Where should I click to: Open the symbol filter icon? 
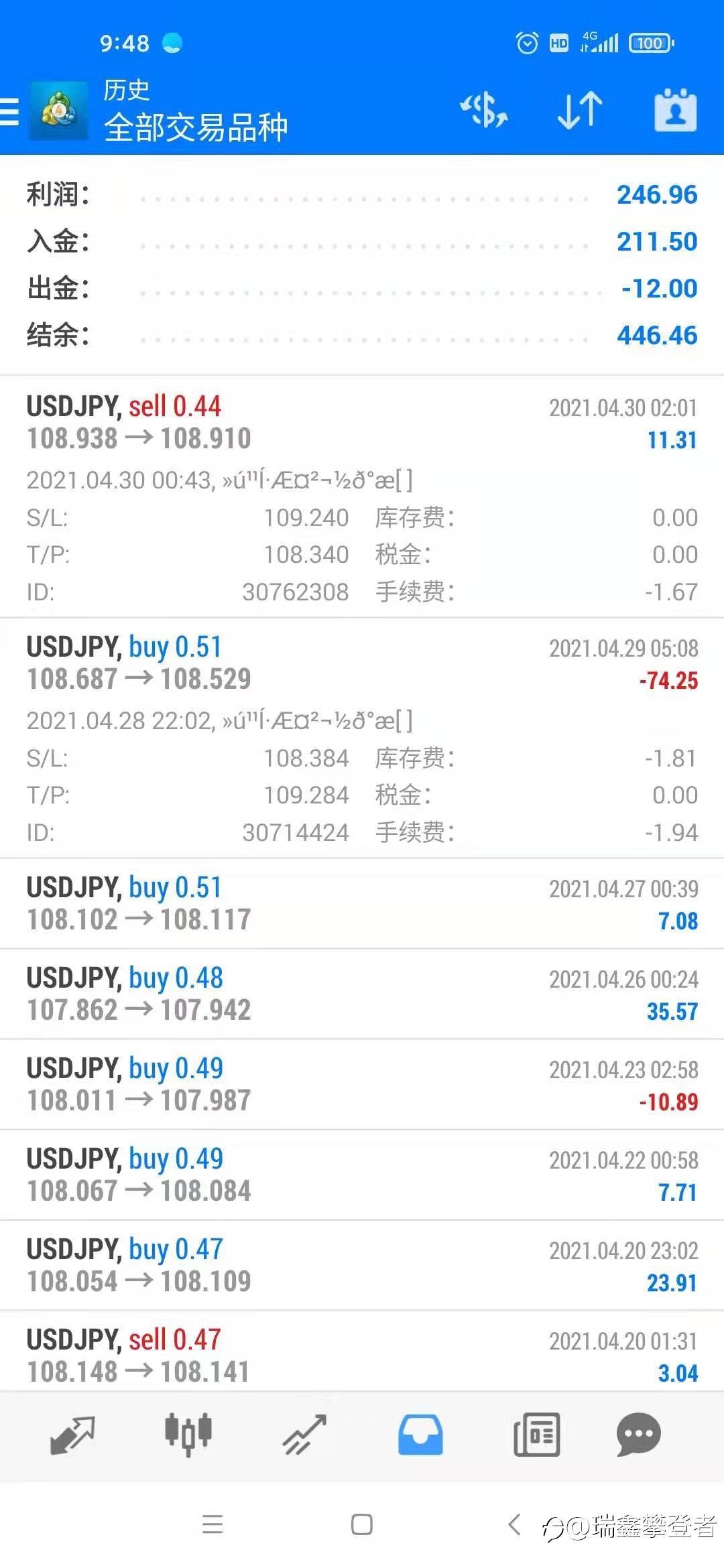pos(483,111)
